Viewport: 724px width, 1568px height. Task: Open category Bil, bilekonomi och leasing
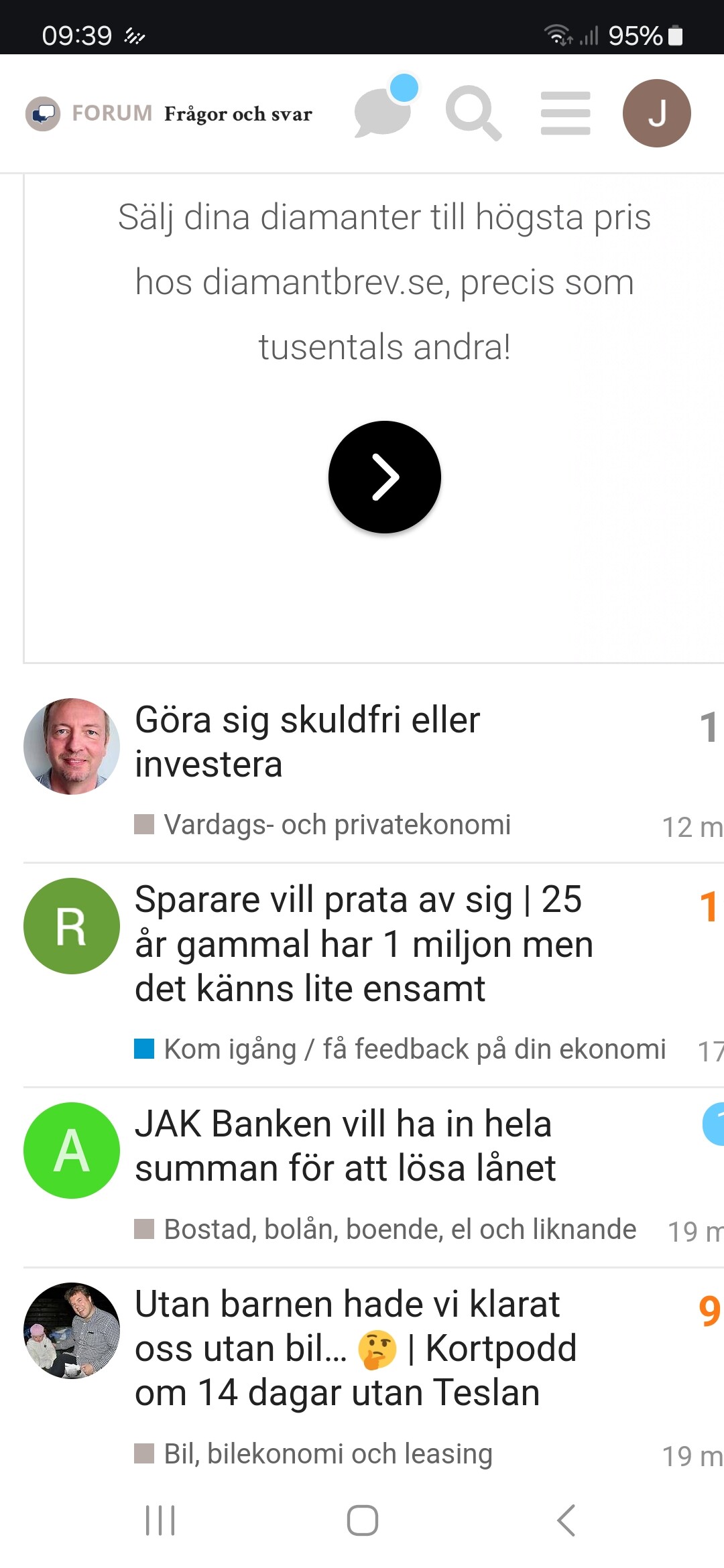click(328, 1454)
